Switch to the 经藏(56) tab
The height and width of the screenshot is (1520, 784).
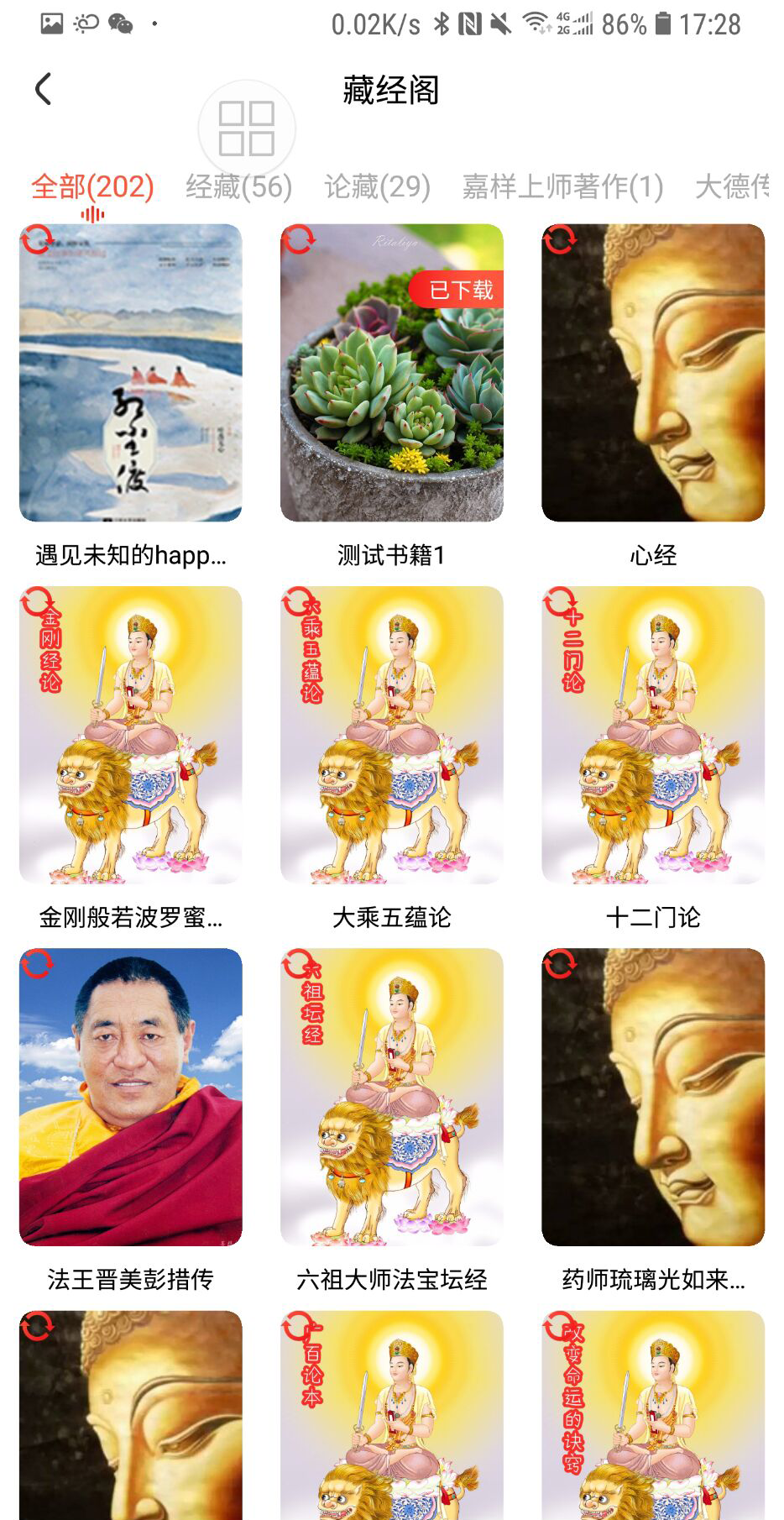click(x=238, y=186)
